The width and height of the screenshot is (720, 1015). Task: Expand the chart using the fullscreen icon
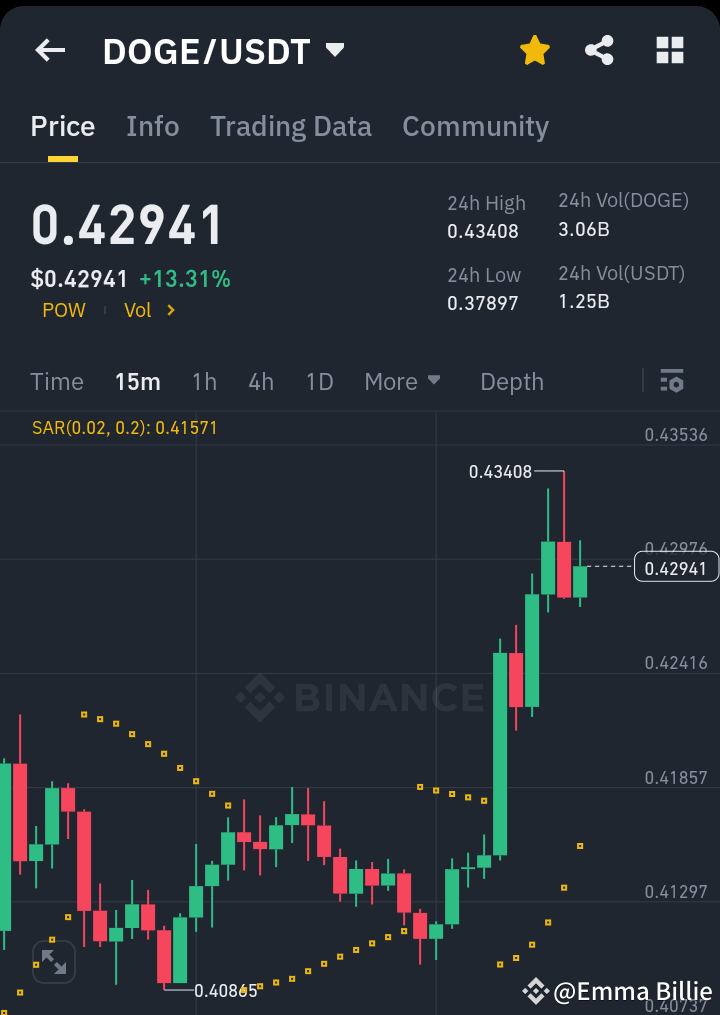click(53, 961)
